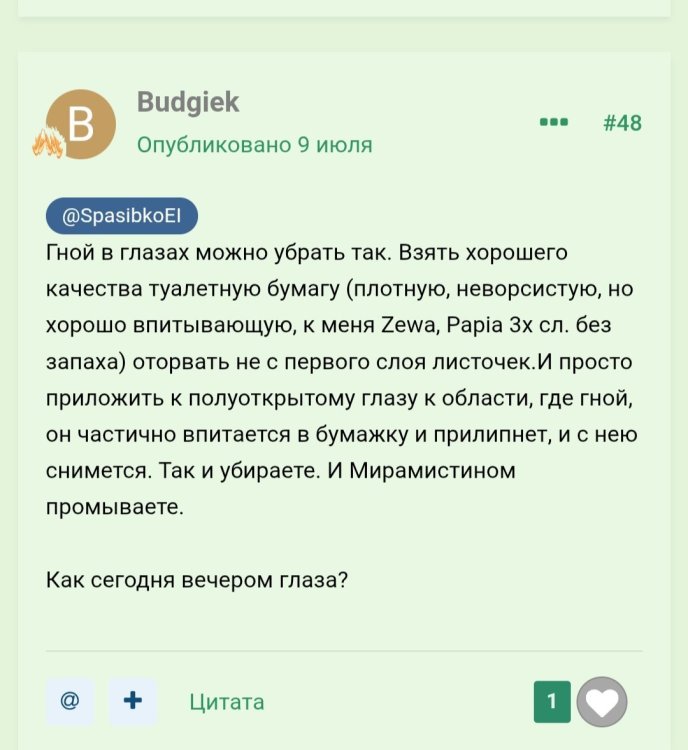View who reacted via the counter 1
688x750 pixels.
[552, 702]
